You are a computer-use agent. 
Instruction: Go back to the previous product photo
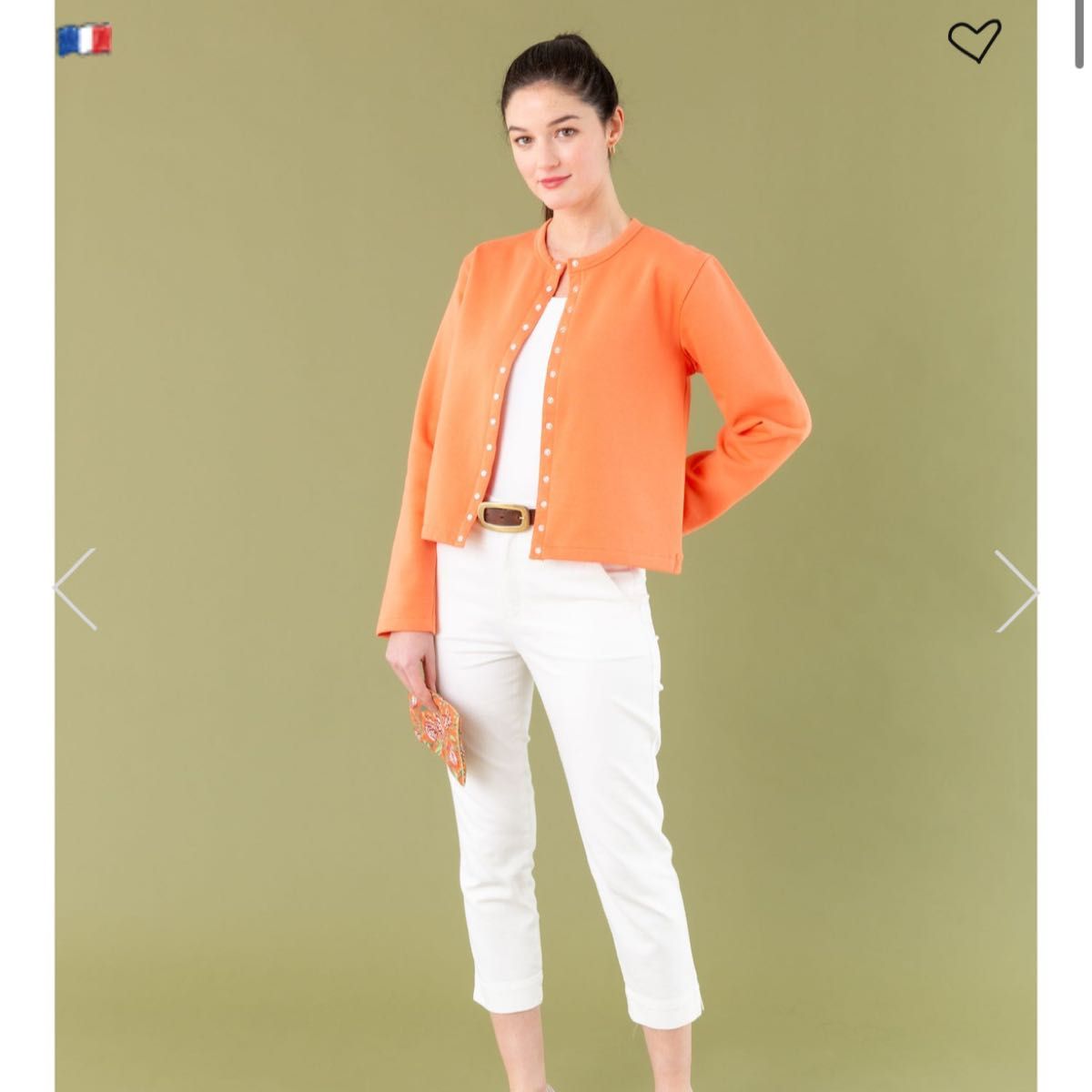point(76,589)
